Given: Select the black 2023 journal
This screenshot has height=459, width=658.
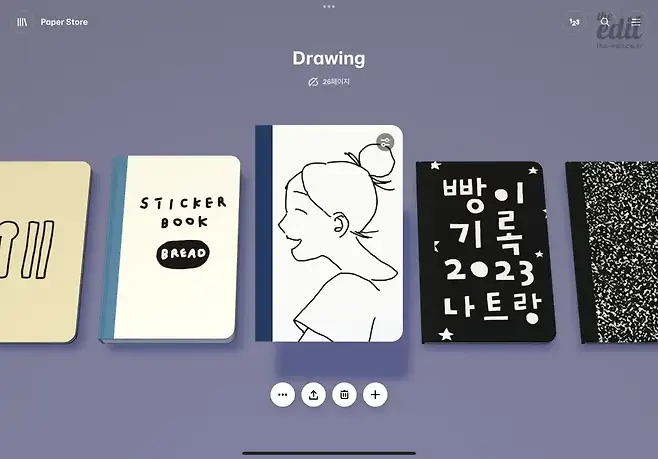Looking at the screenshot, I should pyautogui.click(x=478, y=251).
